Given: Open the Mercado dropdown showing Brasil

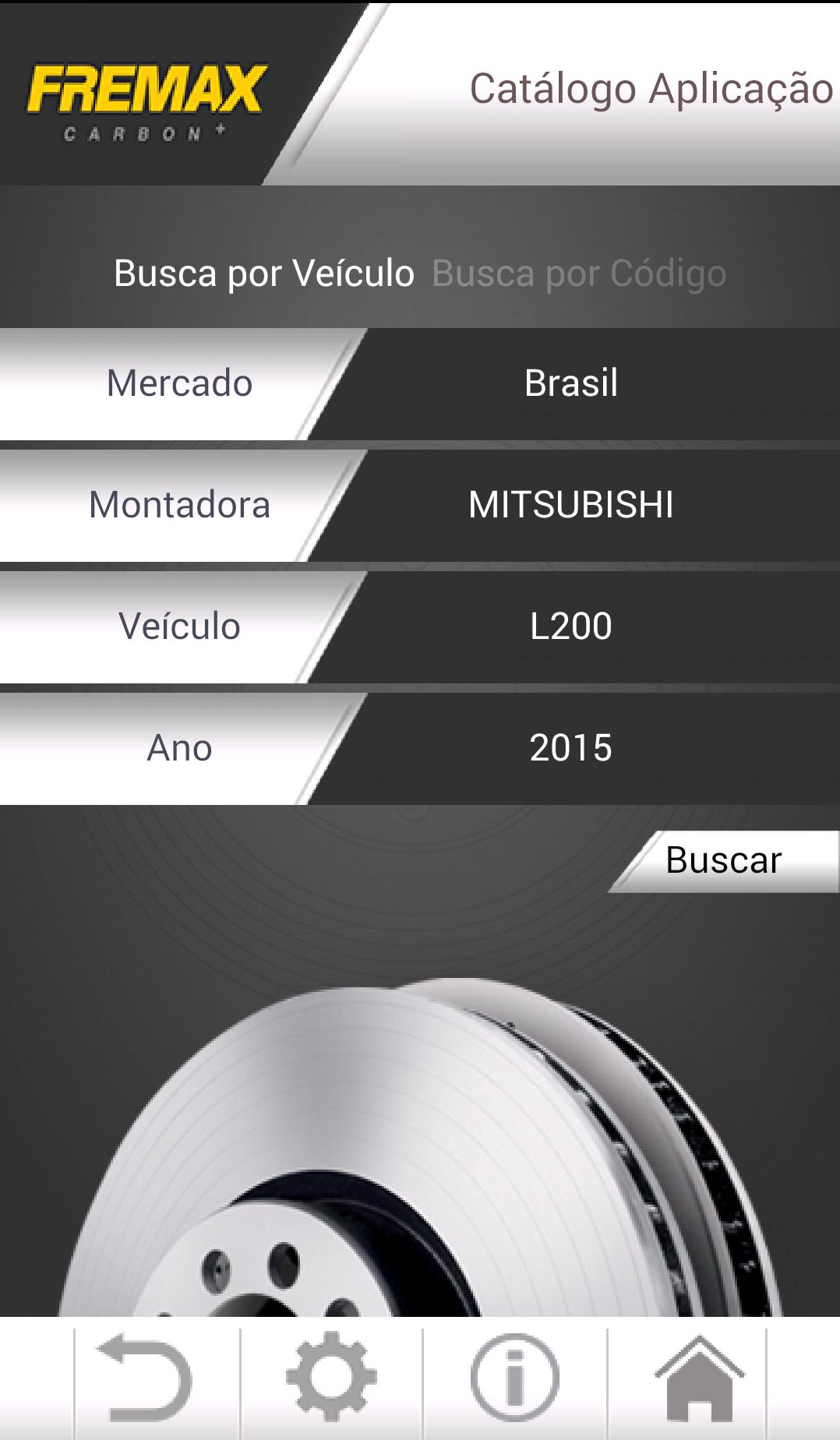Looking at the screenshot, I should point(571,383).
